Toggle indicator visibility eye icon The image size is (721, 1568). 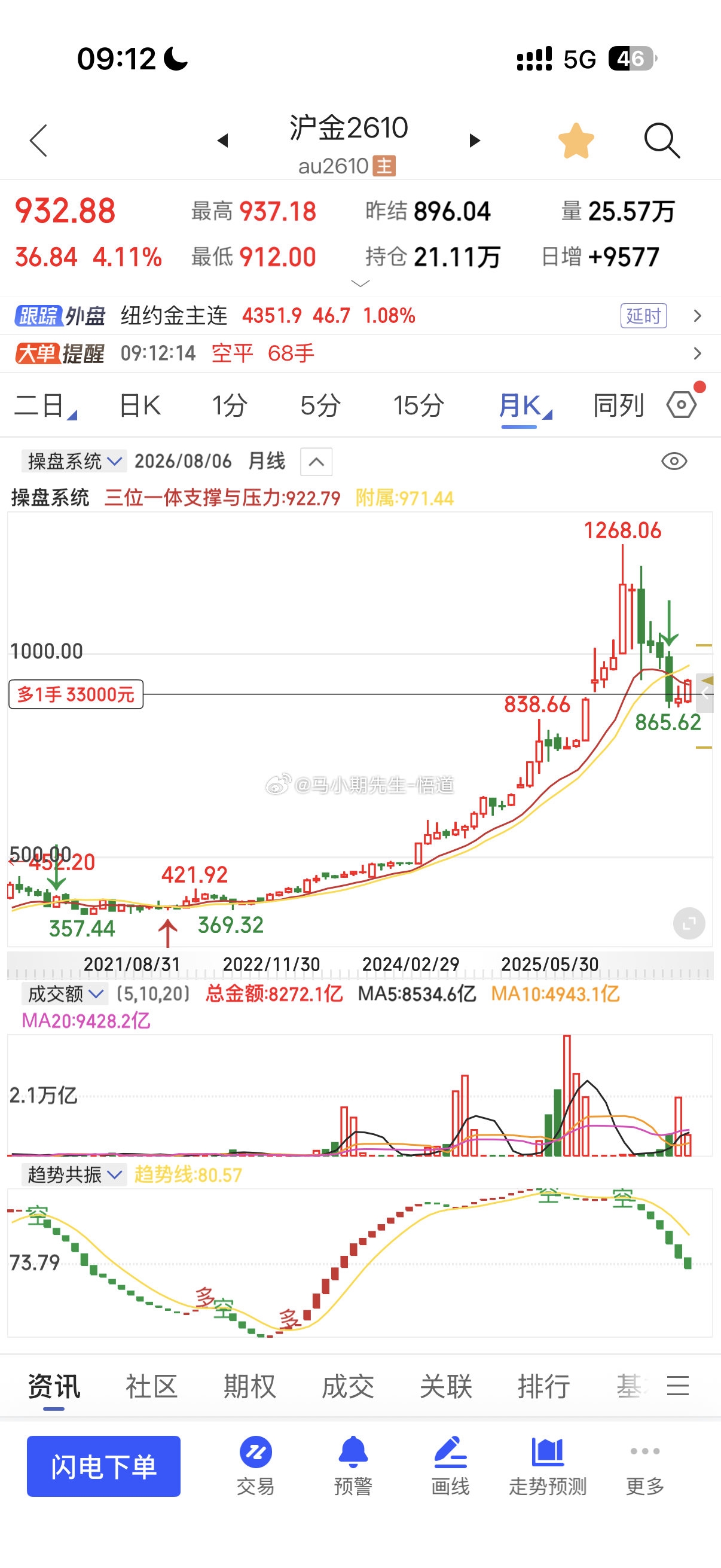[674, 462]
